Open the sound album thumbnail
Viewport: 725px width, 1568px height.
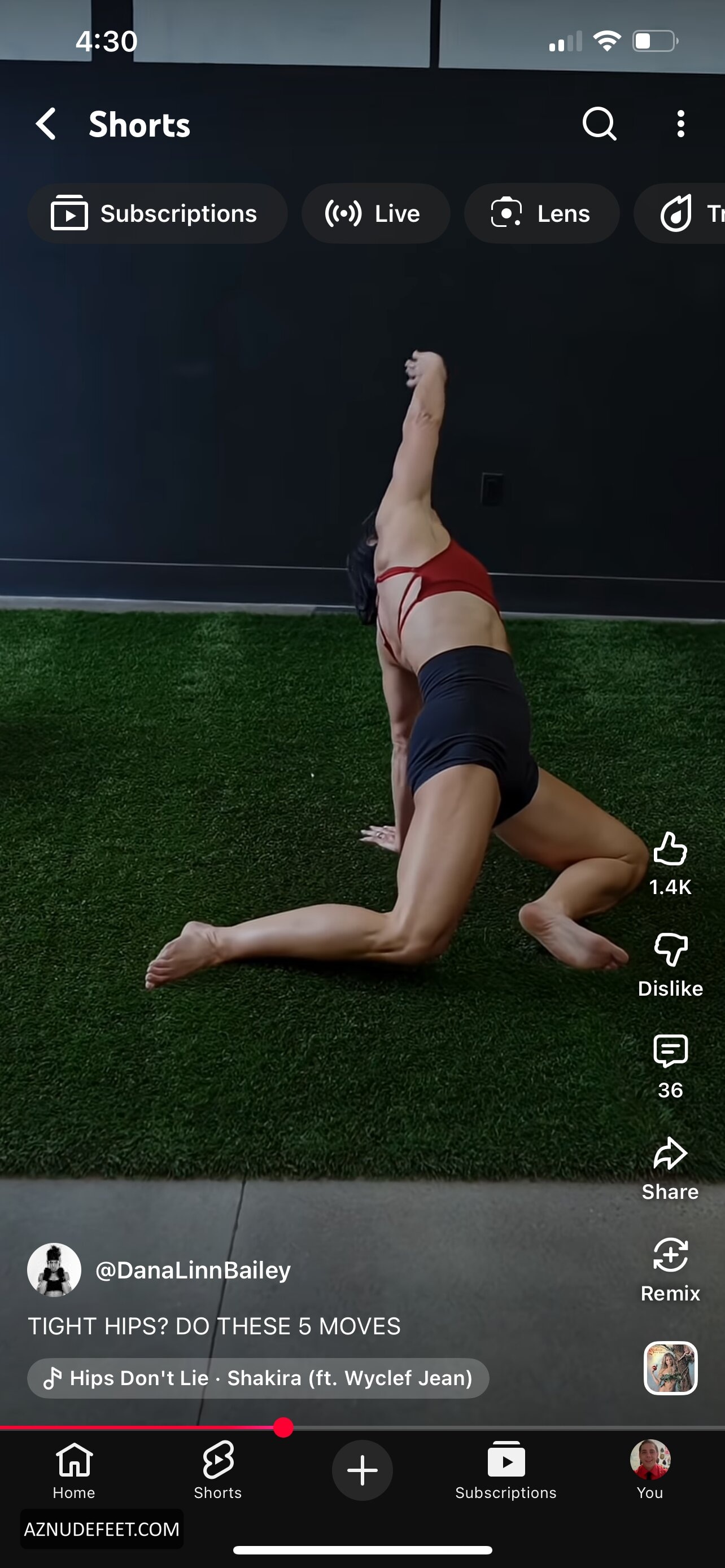(670, 1368)
